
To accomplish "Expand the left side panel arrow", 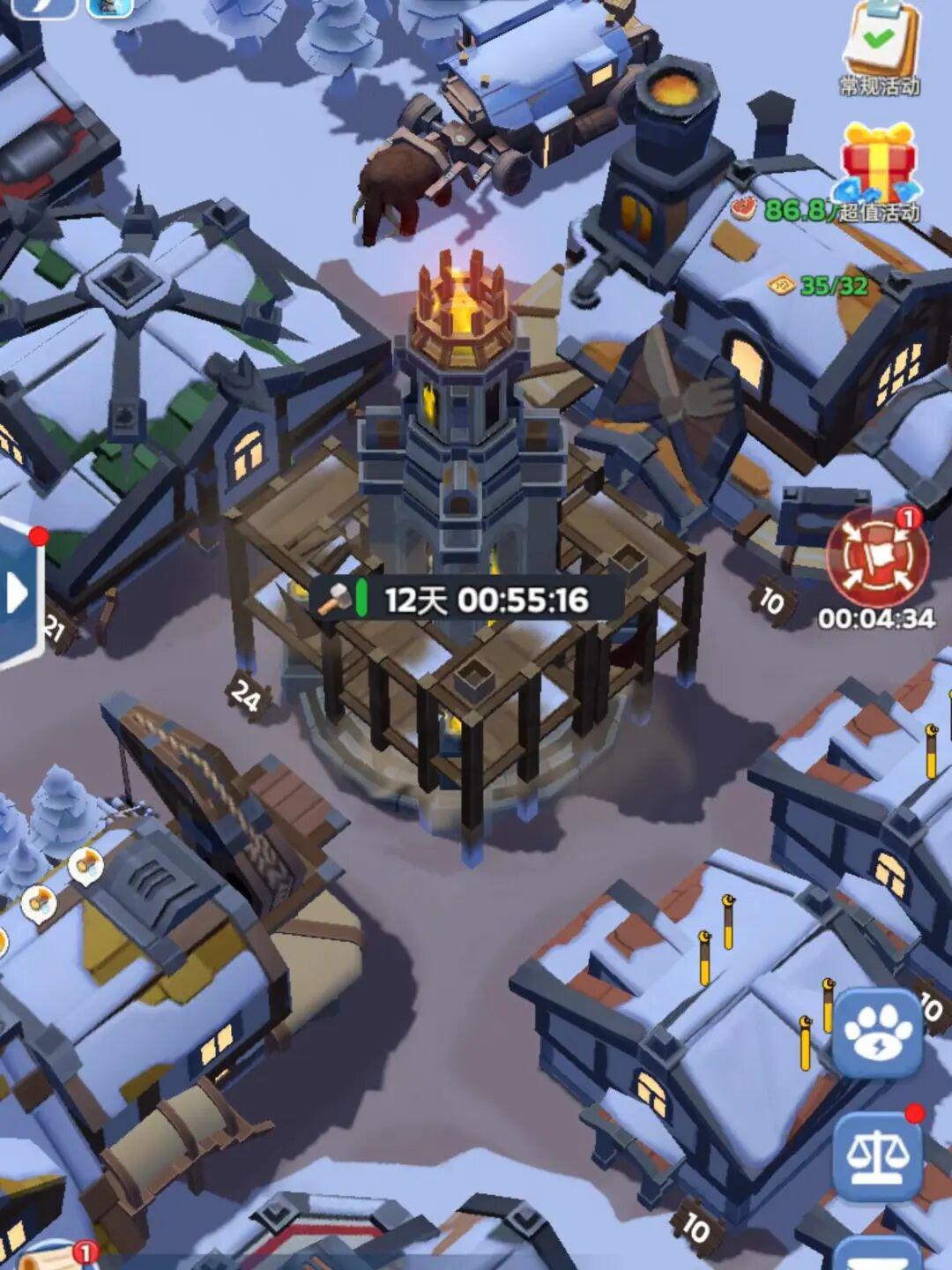I will point(18,594).
